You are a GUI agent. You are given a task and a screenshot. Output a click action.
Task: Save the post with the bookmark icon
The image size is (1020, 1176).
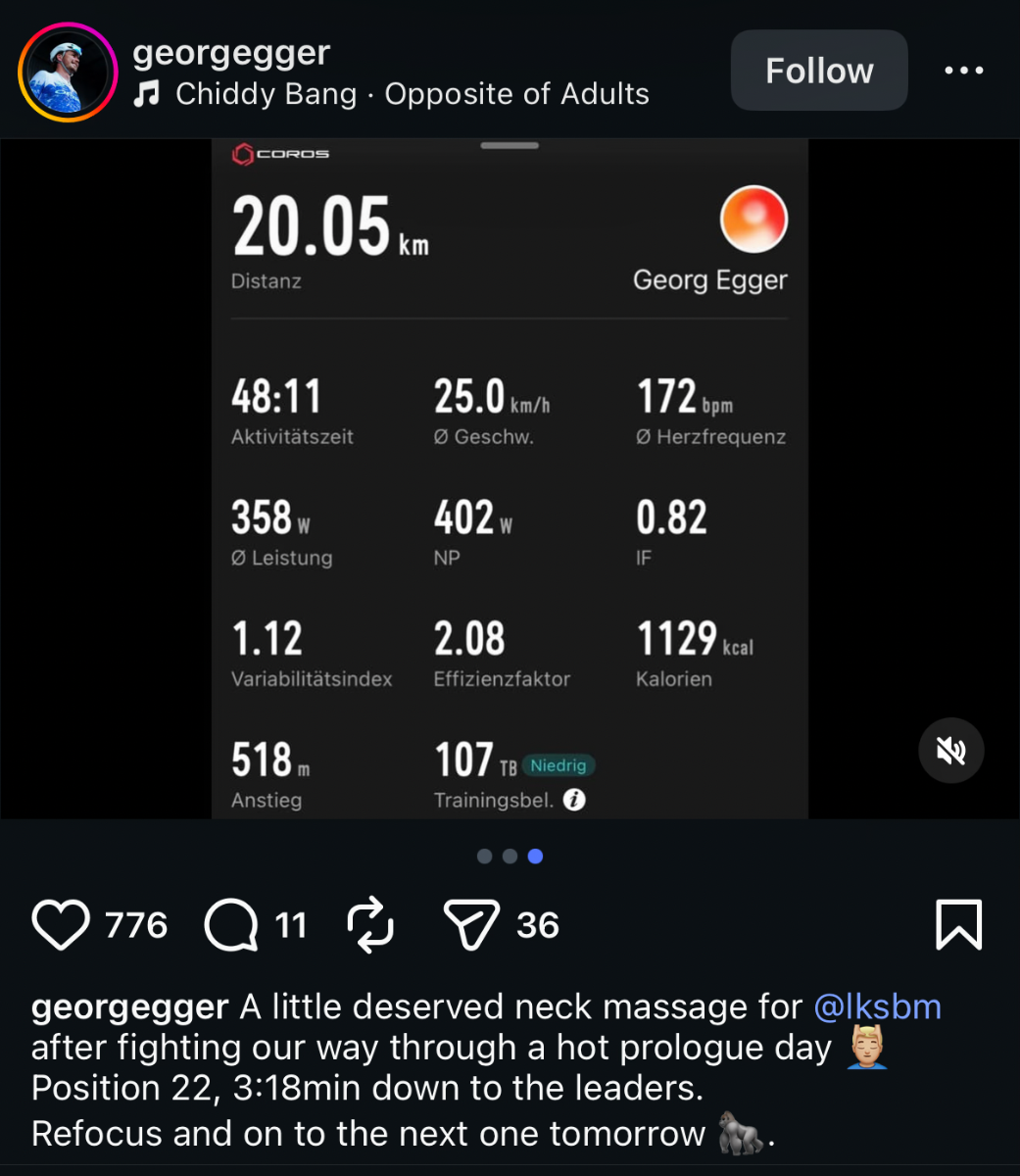pos(958,925)
